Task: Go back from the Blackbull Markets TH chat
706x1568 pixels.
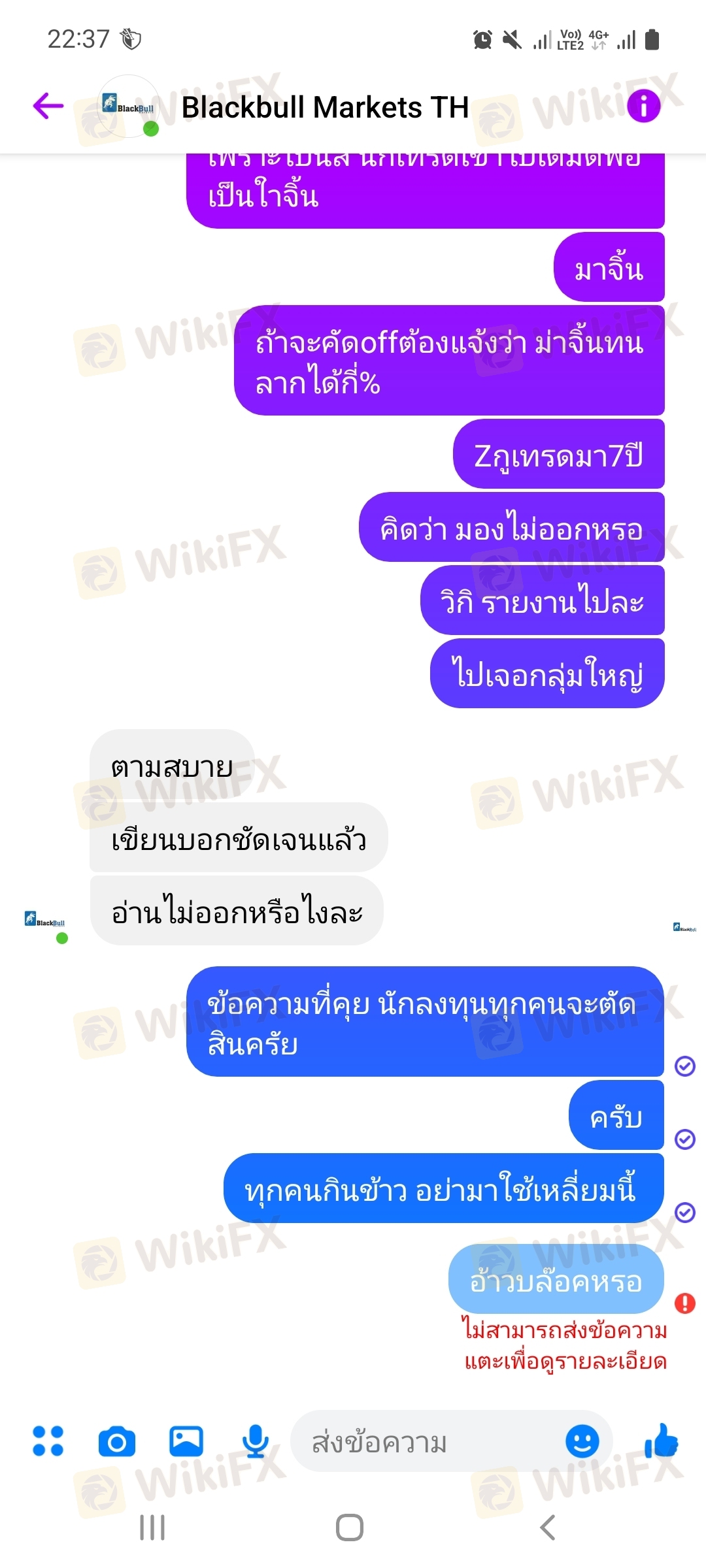Action: point(48,106)
